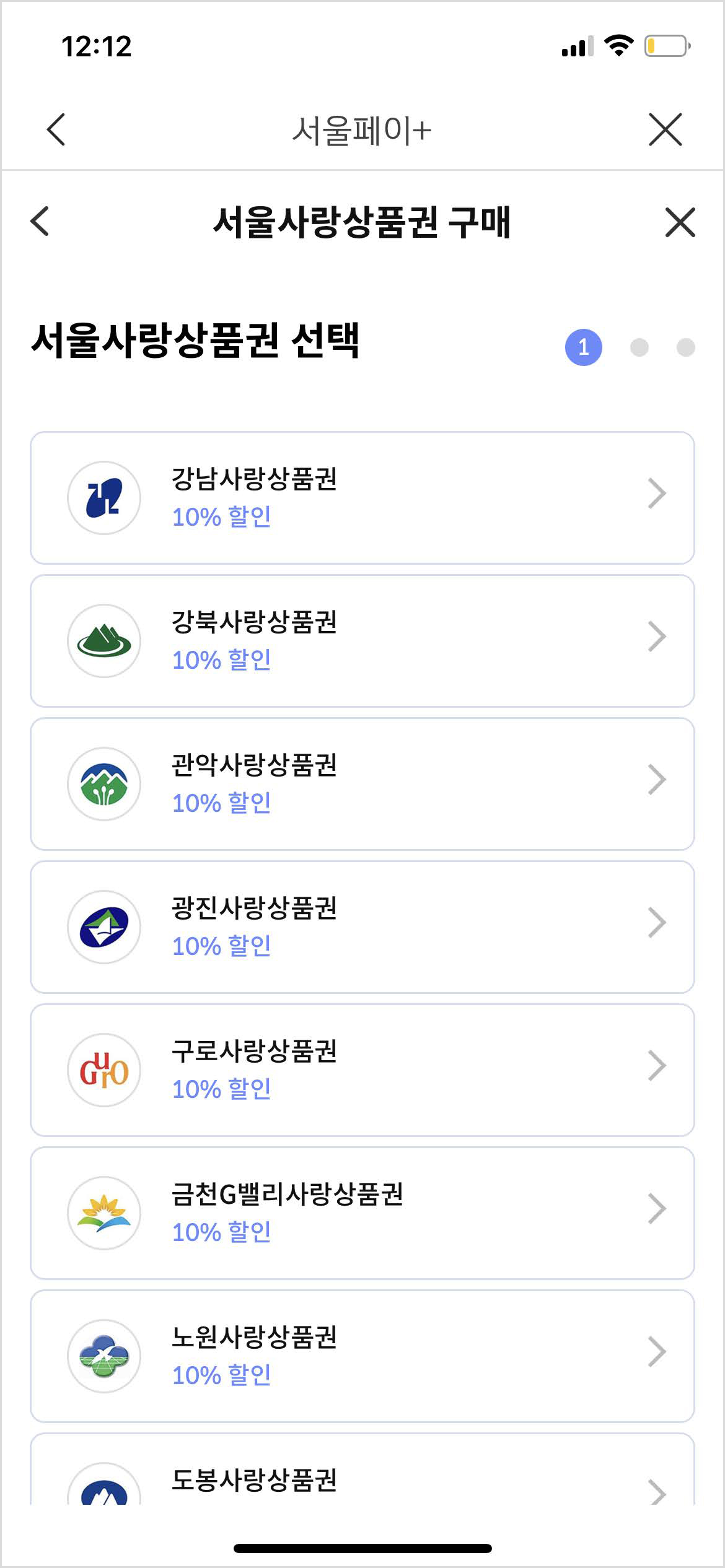The width and height of the screenshot is (725, 1568).
Task: Pick 광진사랑상품권 from the list
Action: pyautogui.click(x=362, y=927)
